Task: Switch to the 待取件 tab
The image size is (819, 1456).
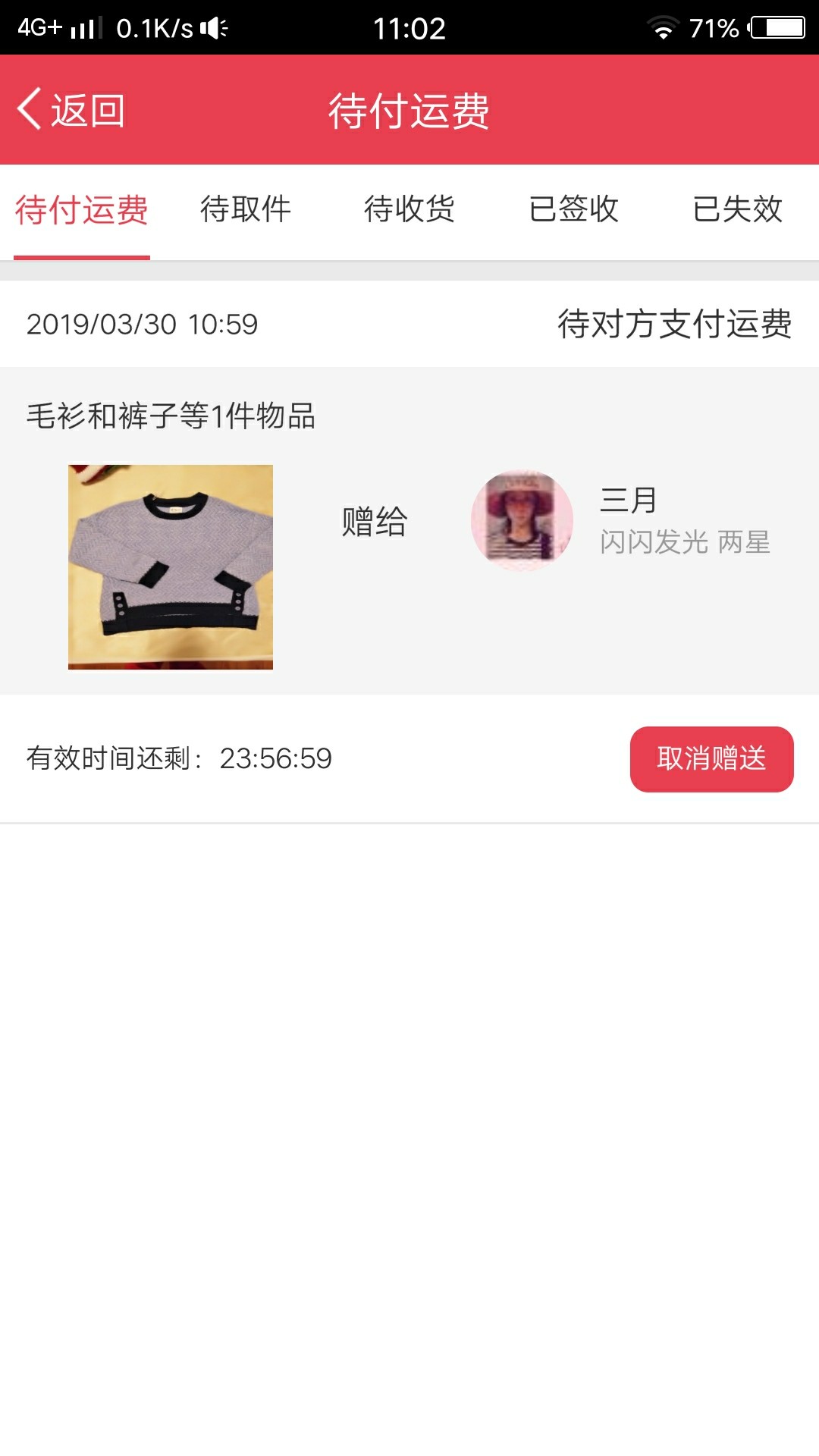Action: (246, 209)
